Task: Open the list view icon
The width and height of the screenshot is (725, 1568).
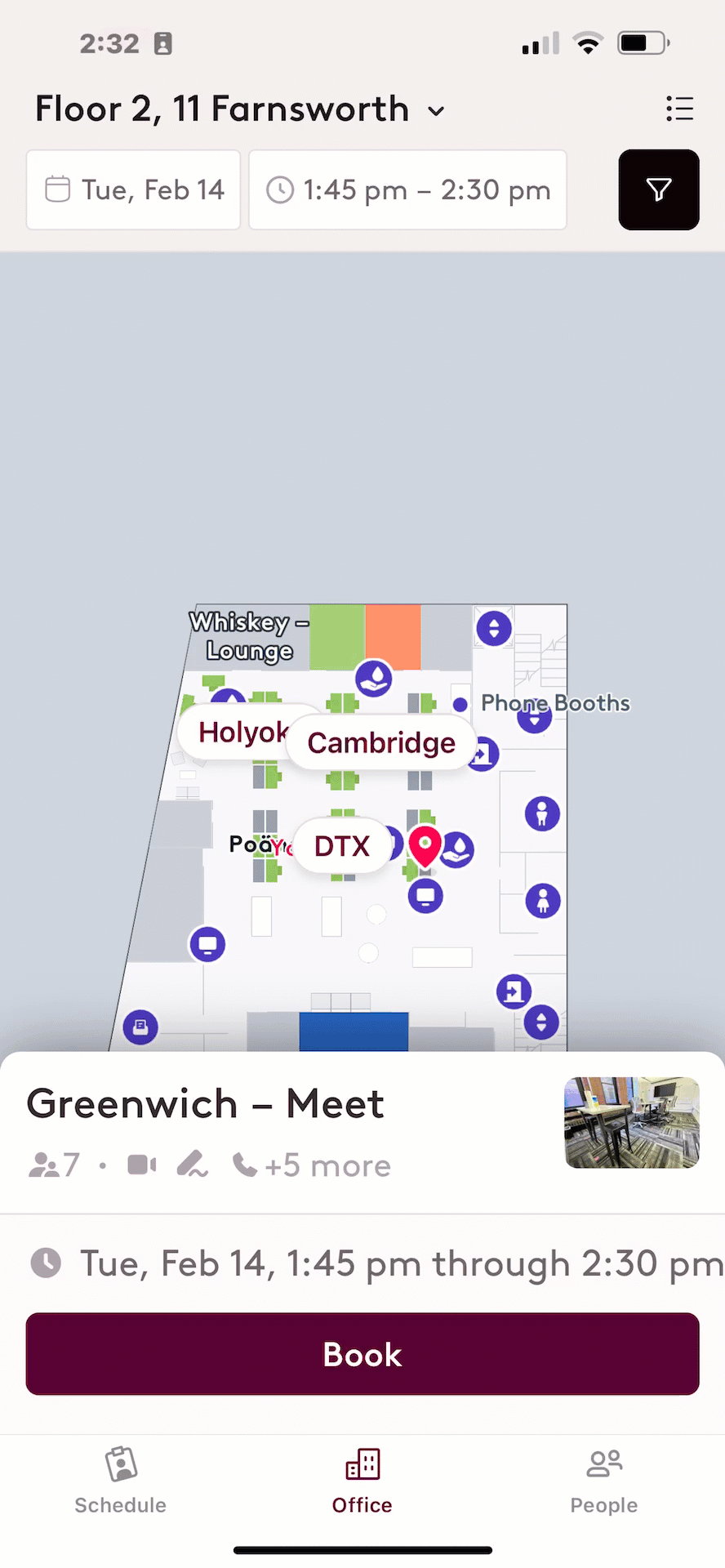Action: [x=679, y=109]
